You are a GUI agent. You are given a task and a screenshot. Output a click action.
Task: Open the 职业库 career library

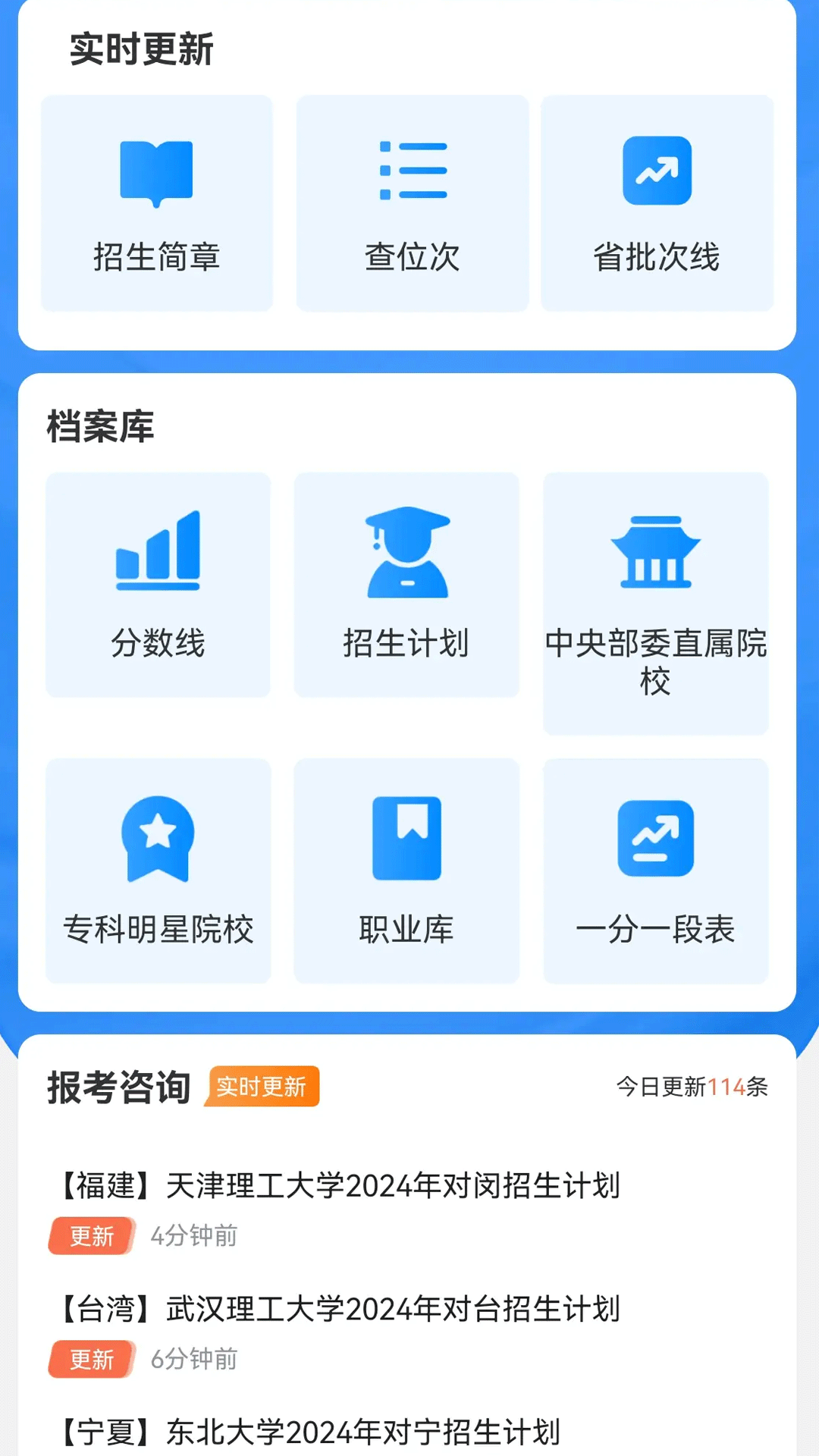[406, 871]
